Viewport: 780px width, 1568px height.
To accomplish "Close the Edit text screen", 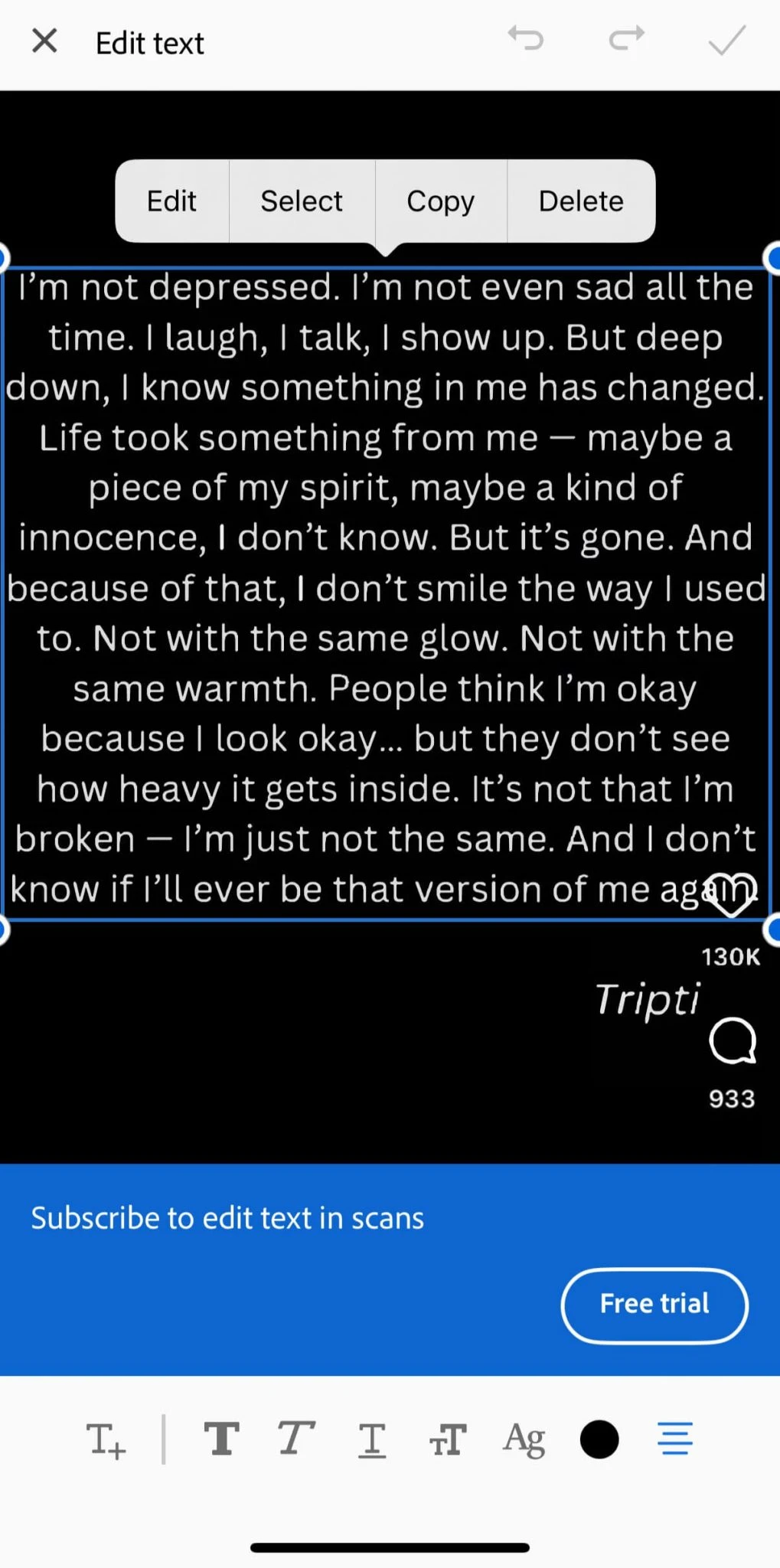I will coord(44,41).
